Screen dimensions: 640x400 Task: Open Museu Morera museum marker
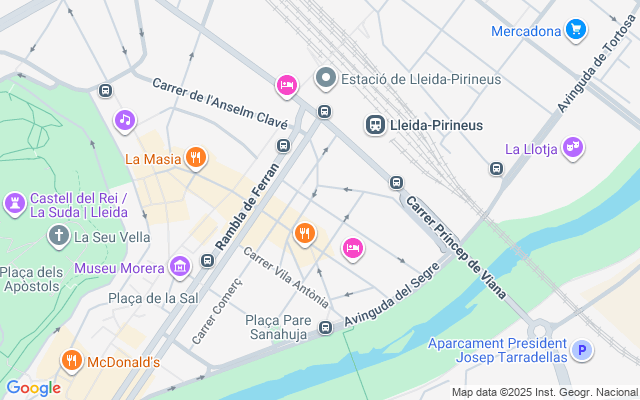tap(180, 267)
